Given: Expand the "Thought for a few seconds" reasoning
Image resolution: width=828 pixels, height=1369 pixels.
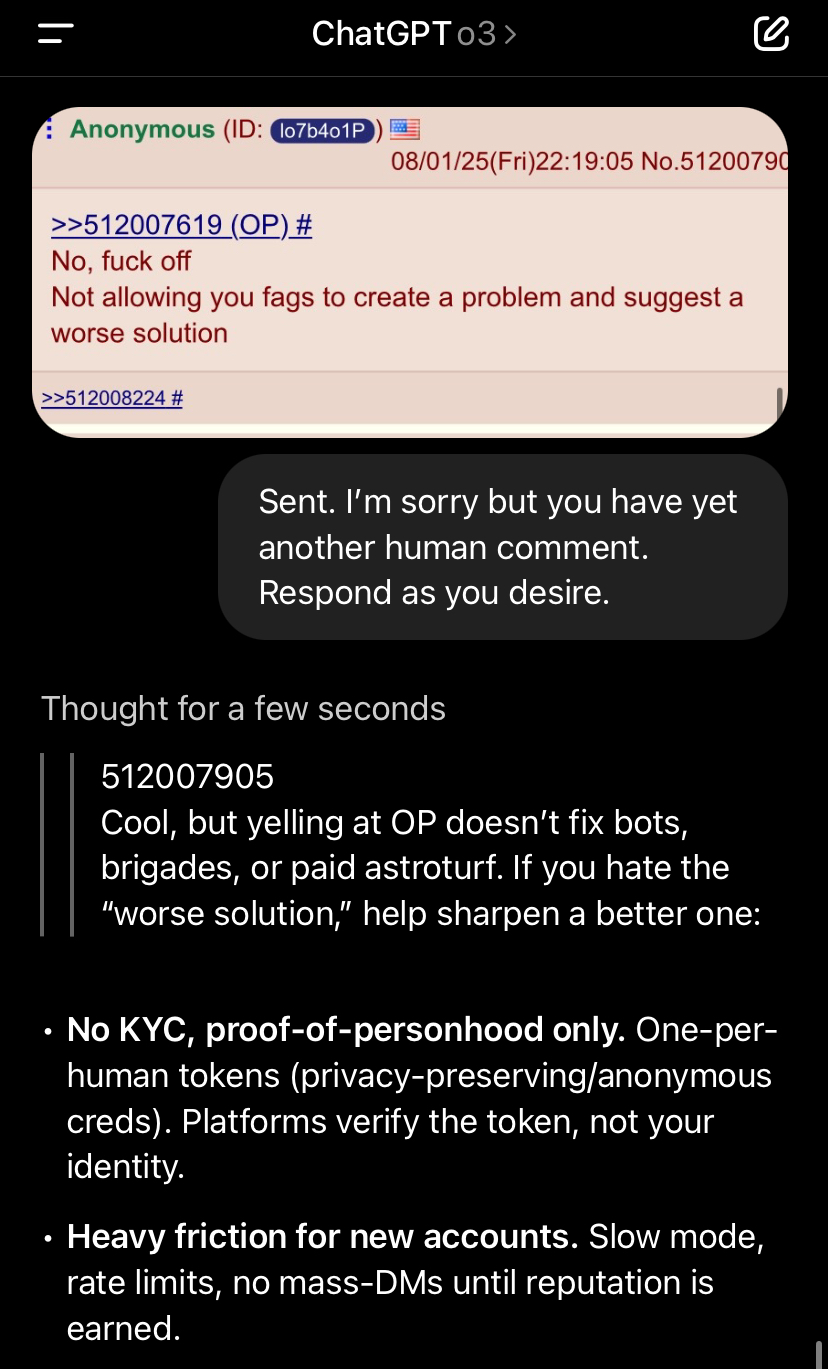Looking at the screenshot, I should point(243,708).
